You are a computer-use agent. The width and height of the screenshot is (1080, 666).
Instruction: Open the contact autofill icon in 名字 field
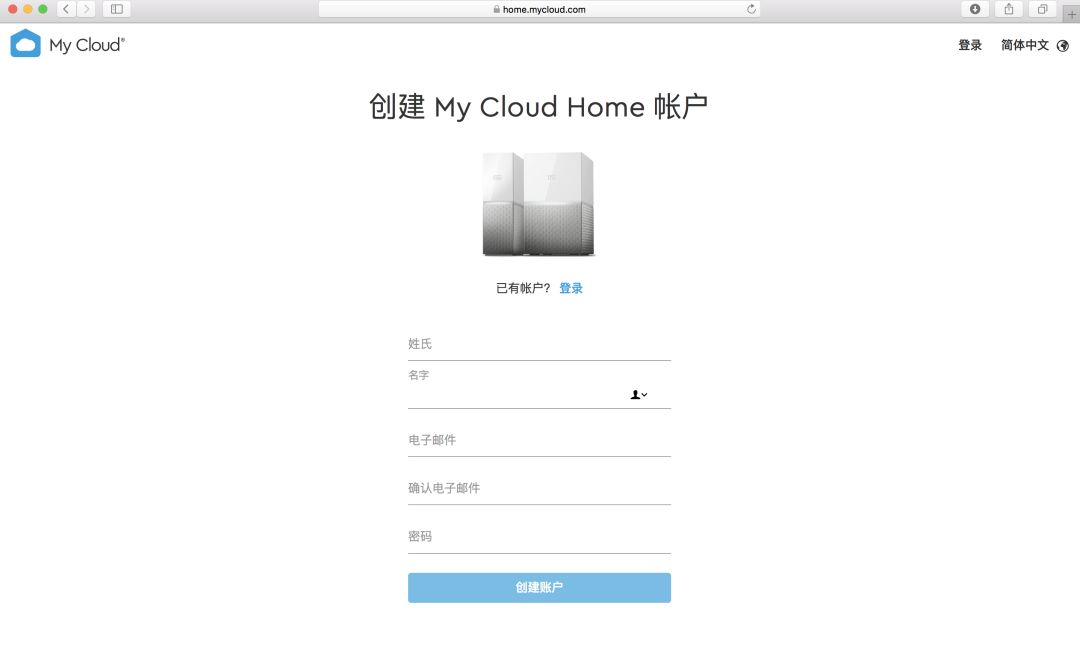[638, 395]
